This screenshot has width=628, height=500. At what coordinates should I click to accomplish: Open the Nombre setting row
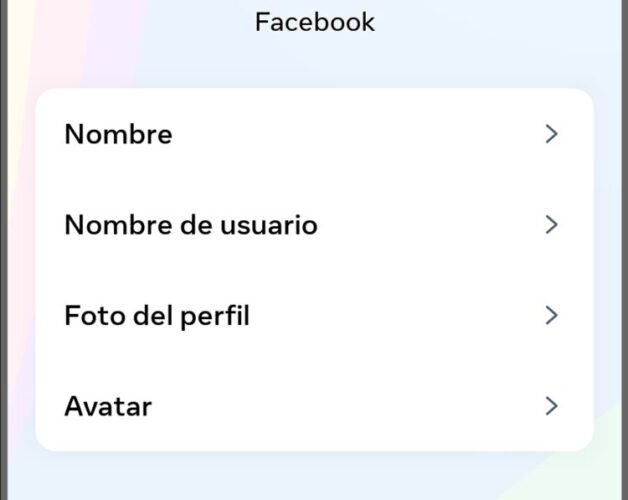click(314, 134)
